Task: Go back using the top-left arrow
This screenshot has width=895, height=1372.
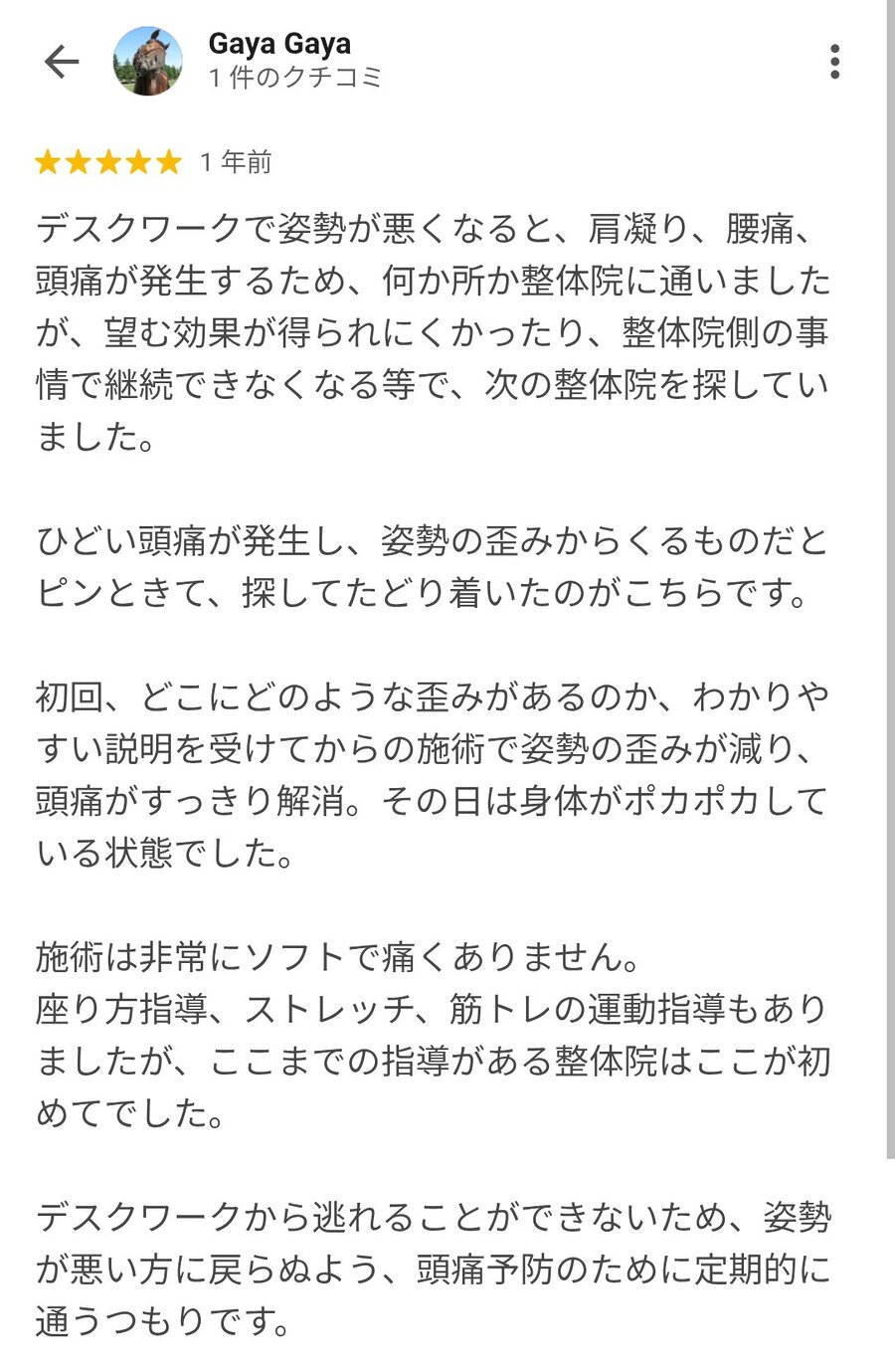Action: pyautogui.click(x=61, y=62)
